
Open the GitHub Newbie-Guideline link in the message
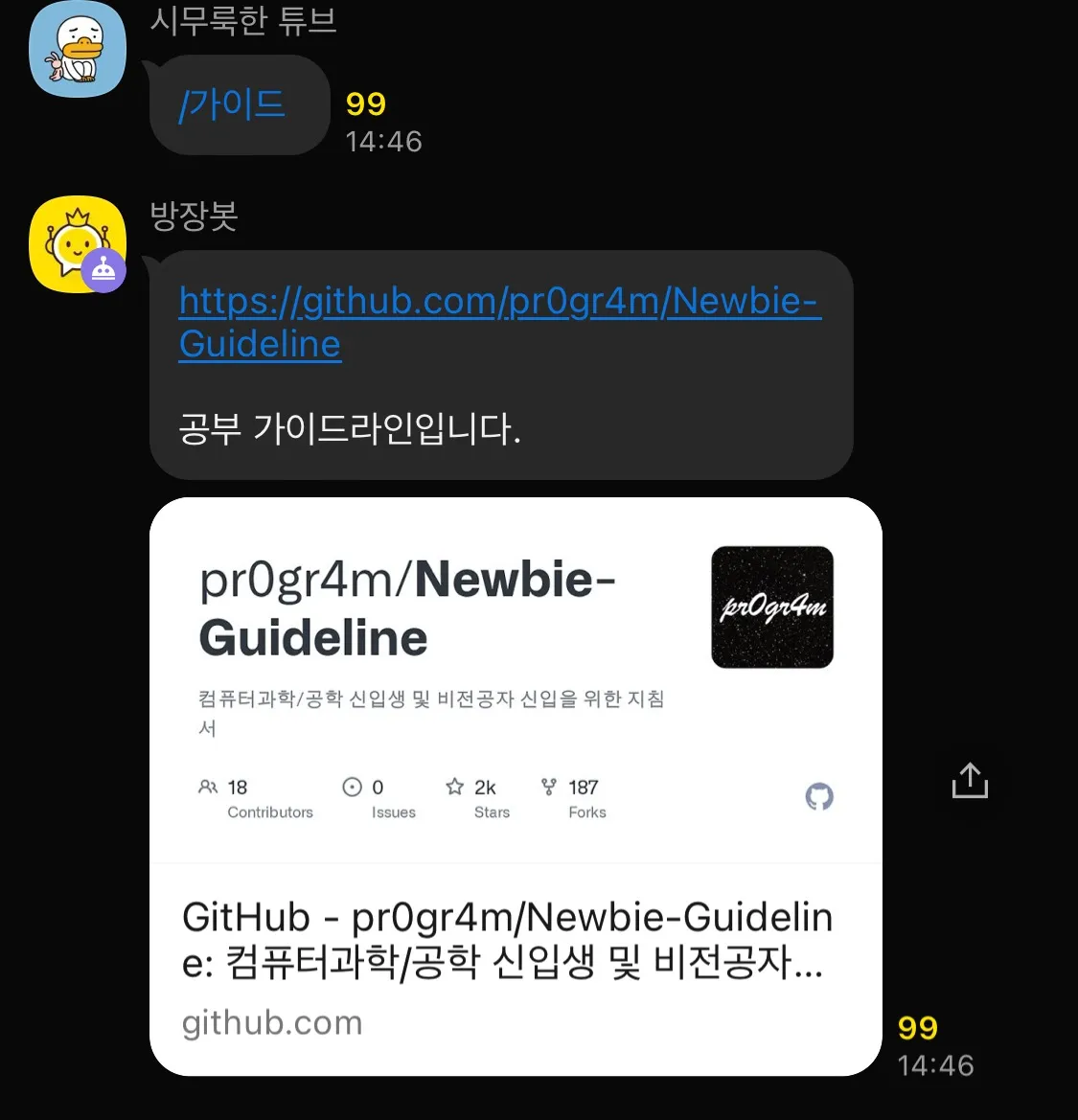click(x=498, y=303)
